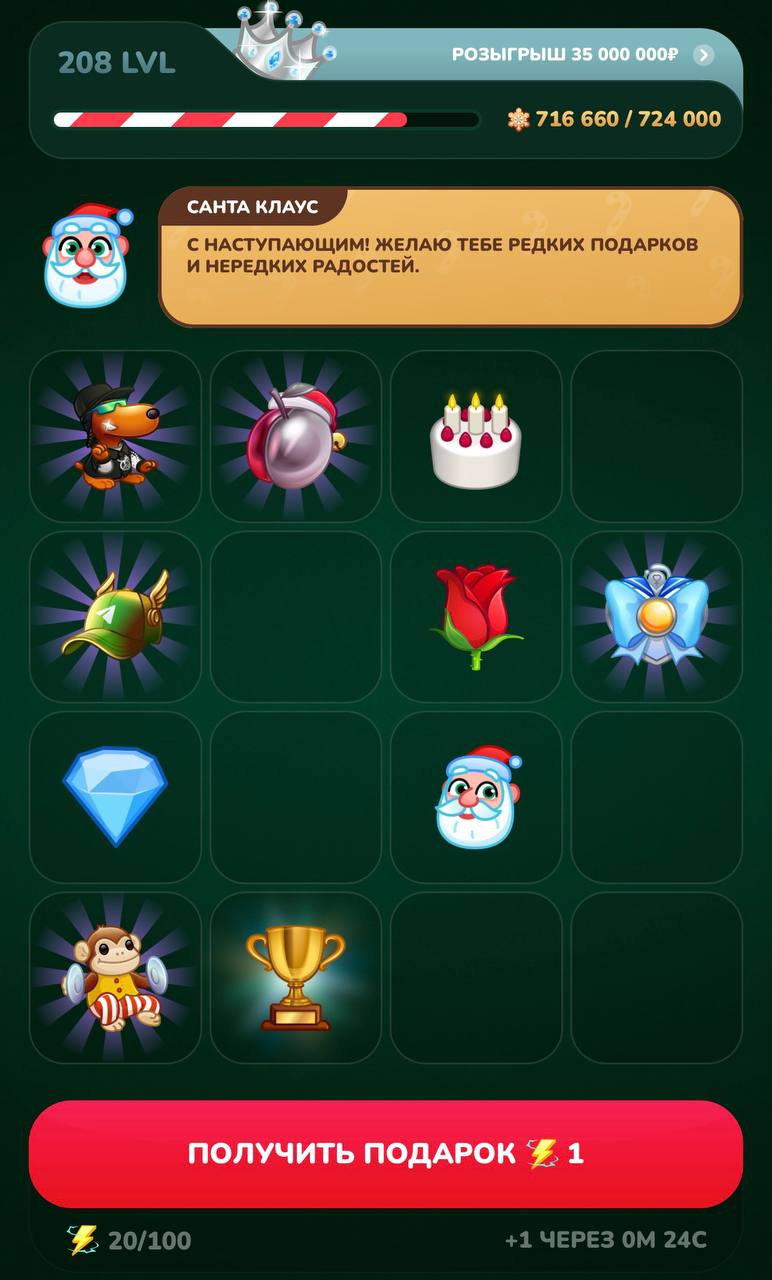
Task: Select the dog in black cap gift
Action: pos(115,436)
